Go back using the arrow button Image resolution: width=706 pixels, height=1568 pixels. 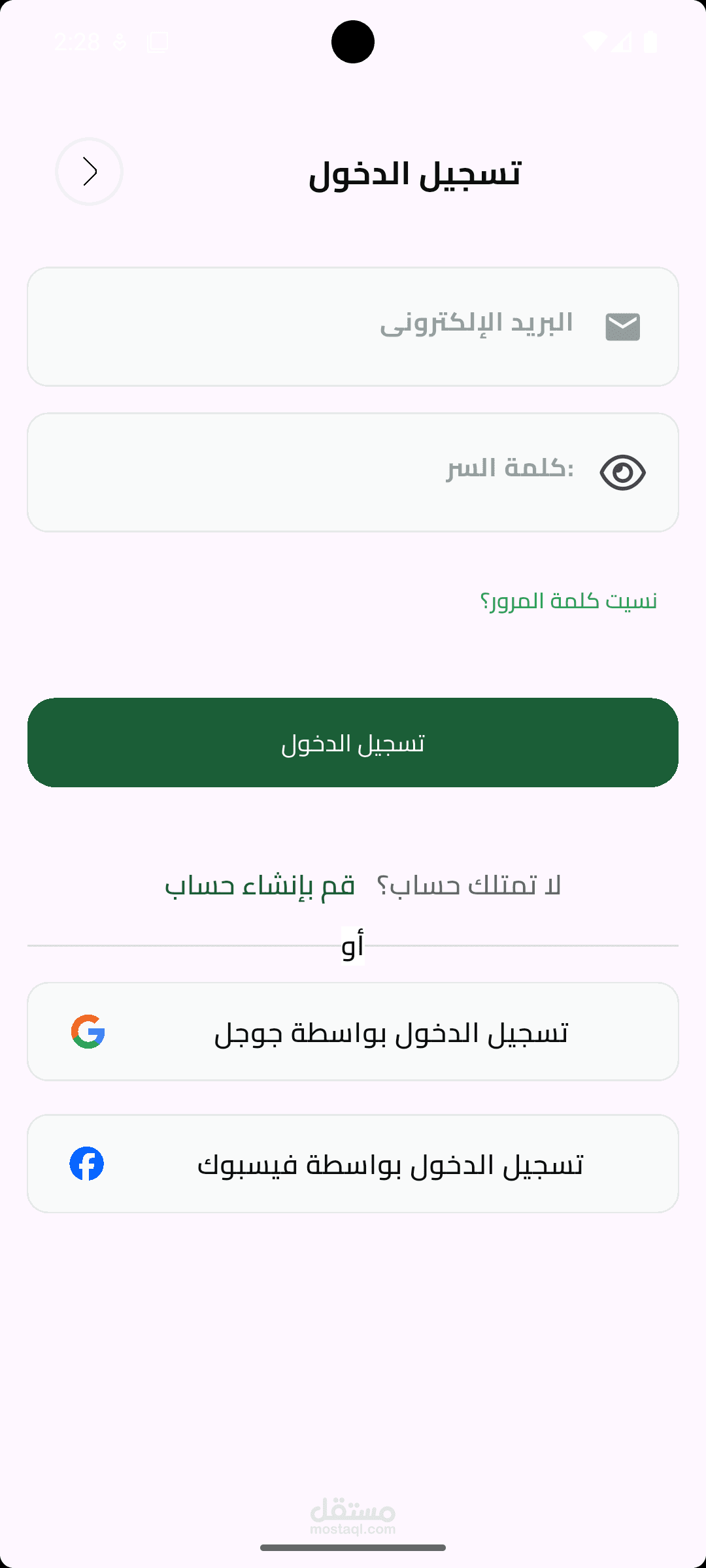(89, 172)
